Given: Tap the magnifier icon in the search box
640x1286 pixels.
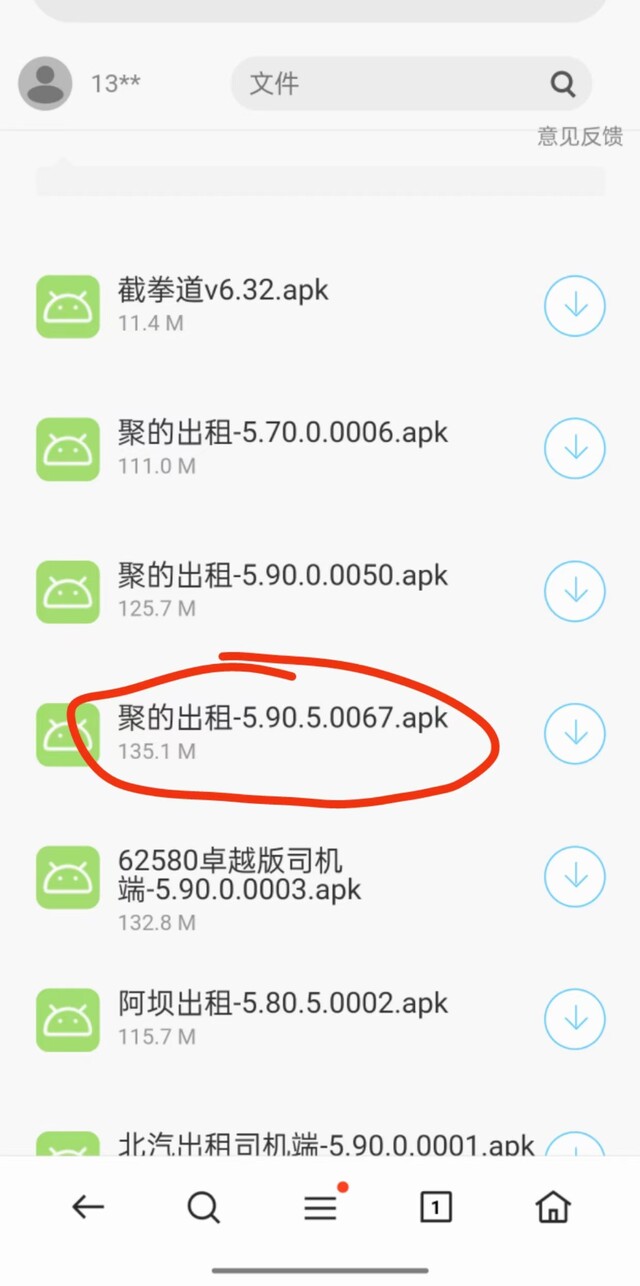Looking at the screenshot, I should tap(563, 83).
